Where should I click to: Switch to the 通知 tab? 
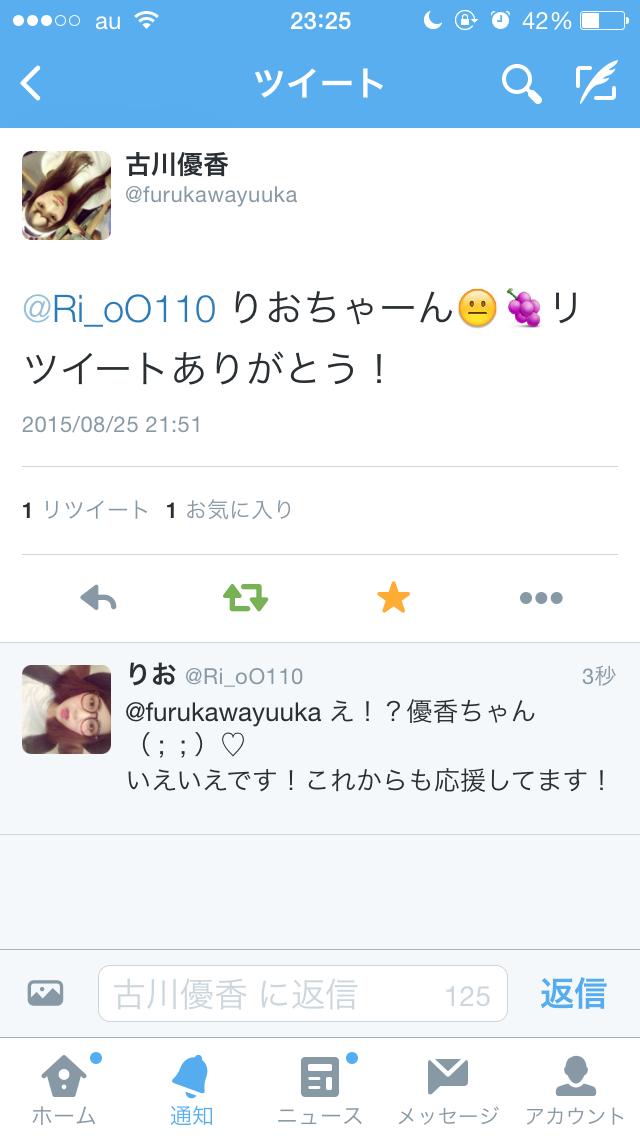191,1088
